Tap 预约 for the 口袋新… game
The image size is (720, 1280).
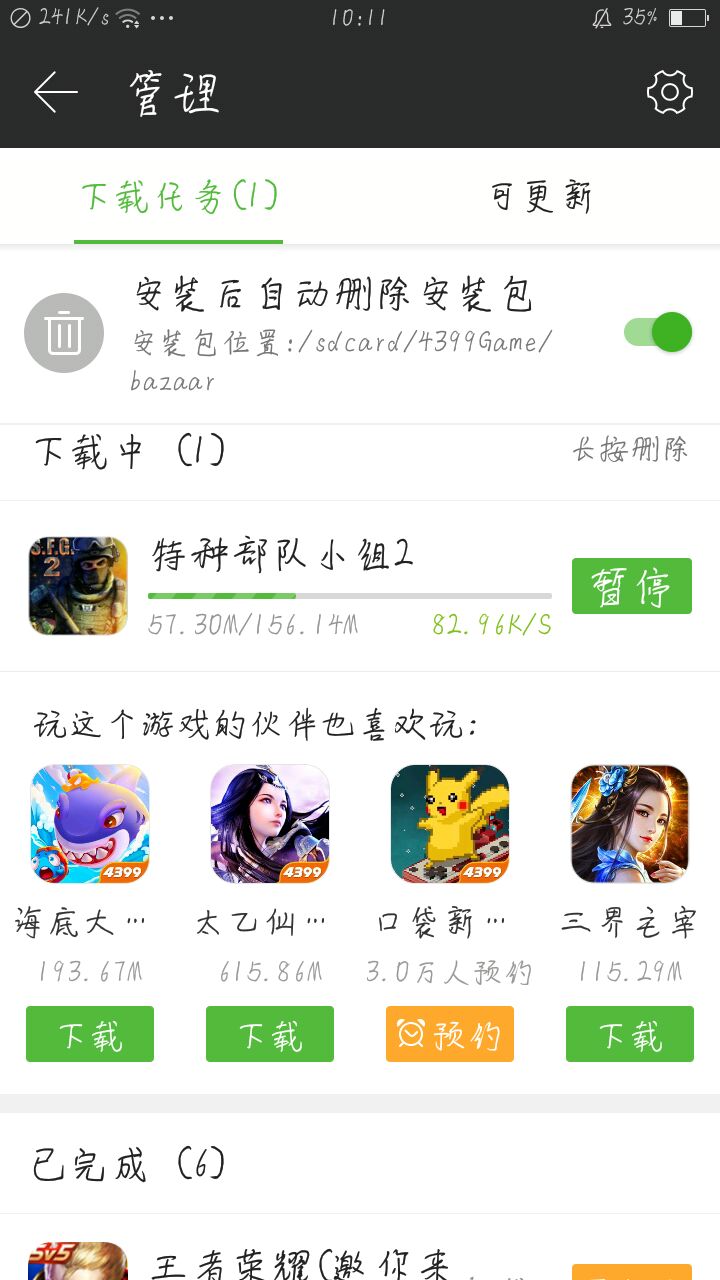[450, 1034]
